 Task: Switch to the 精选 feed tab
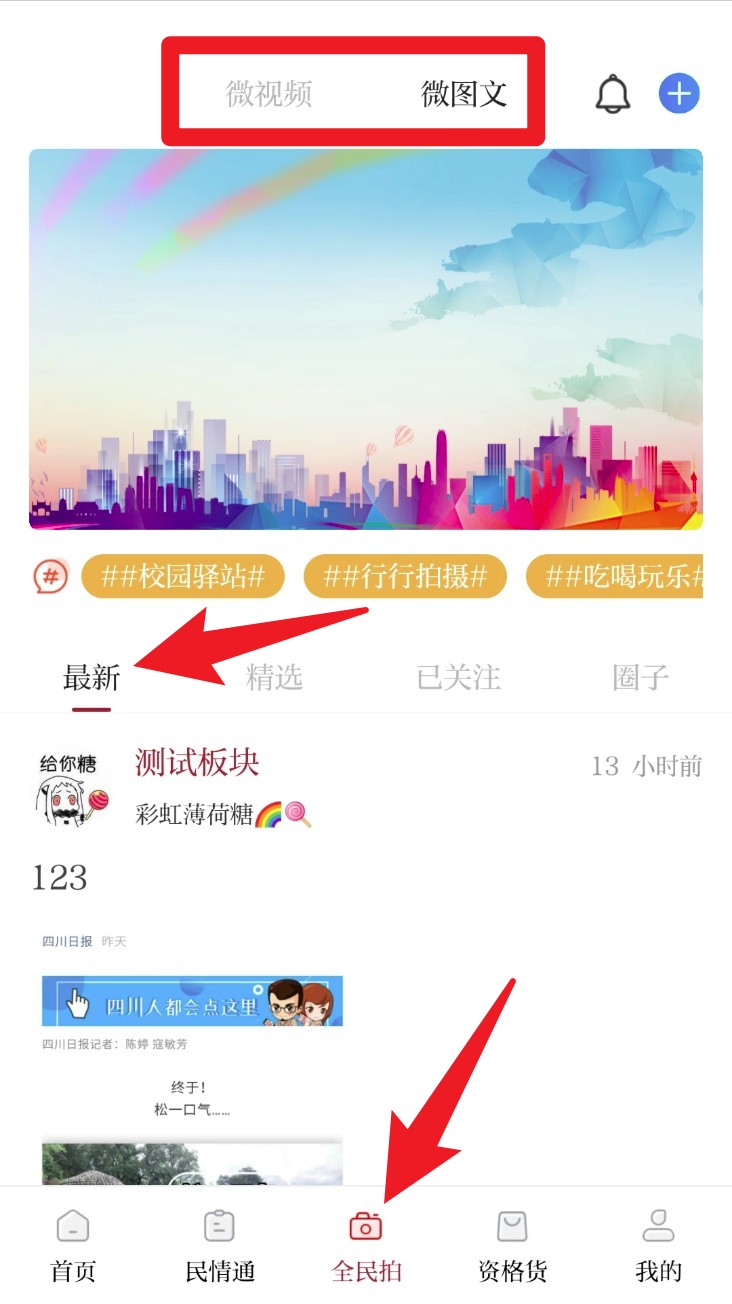(274, 678)
